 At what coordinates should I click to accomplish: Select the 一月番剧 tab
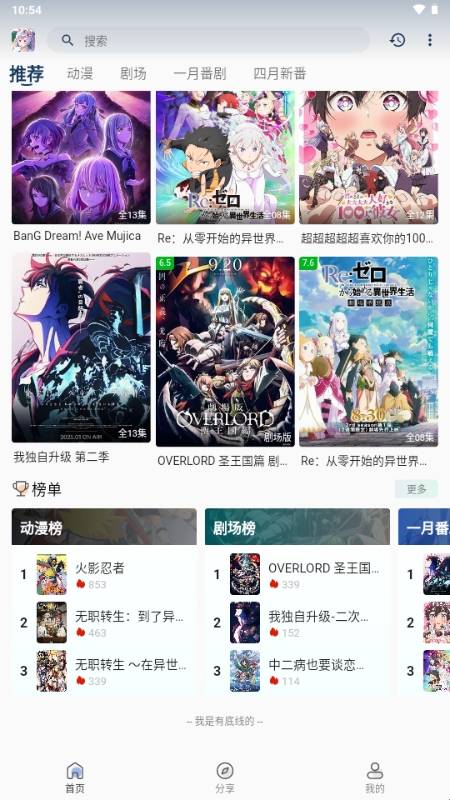coord(199,73)
